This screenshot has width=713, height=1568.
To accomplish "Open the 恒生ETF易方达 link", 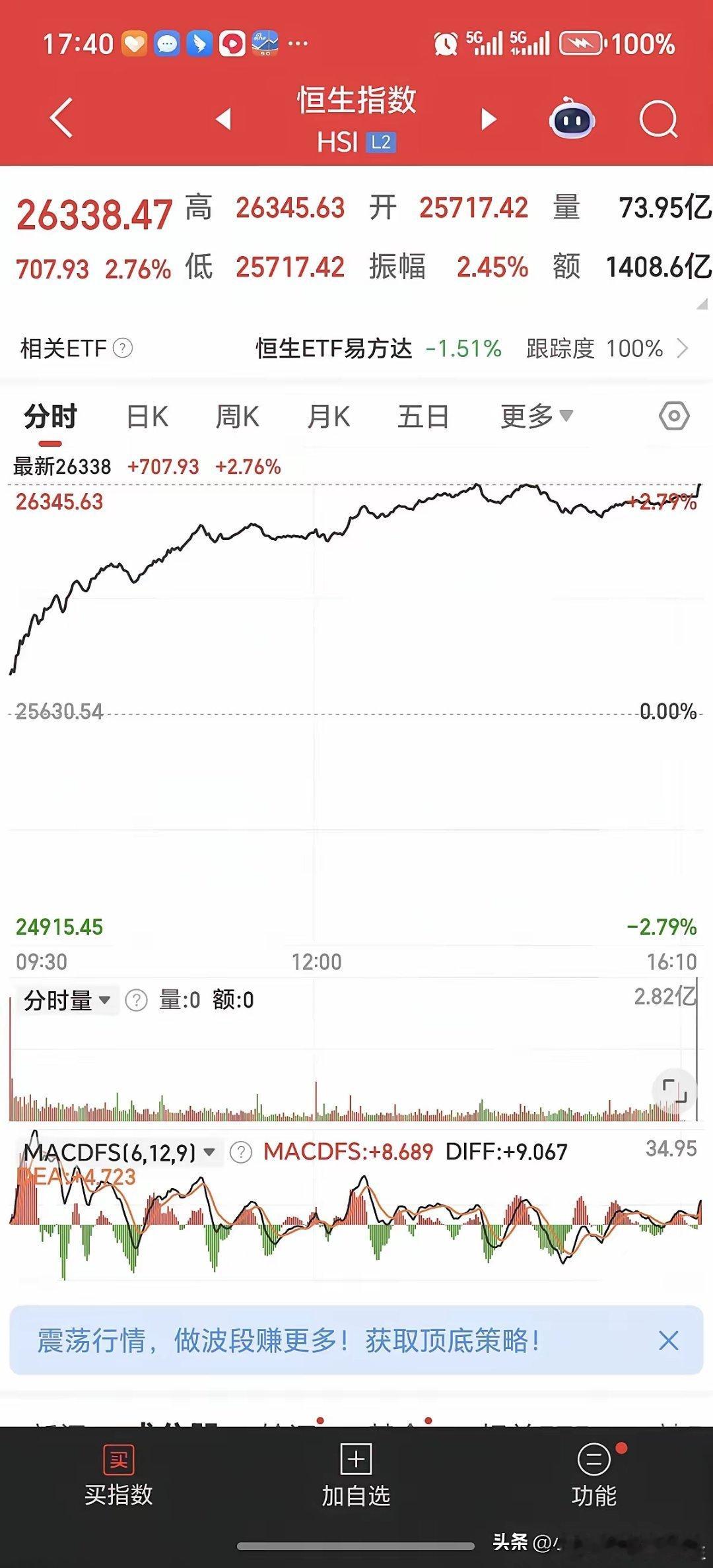I will [333, 348].
